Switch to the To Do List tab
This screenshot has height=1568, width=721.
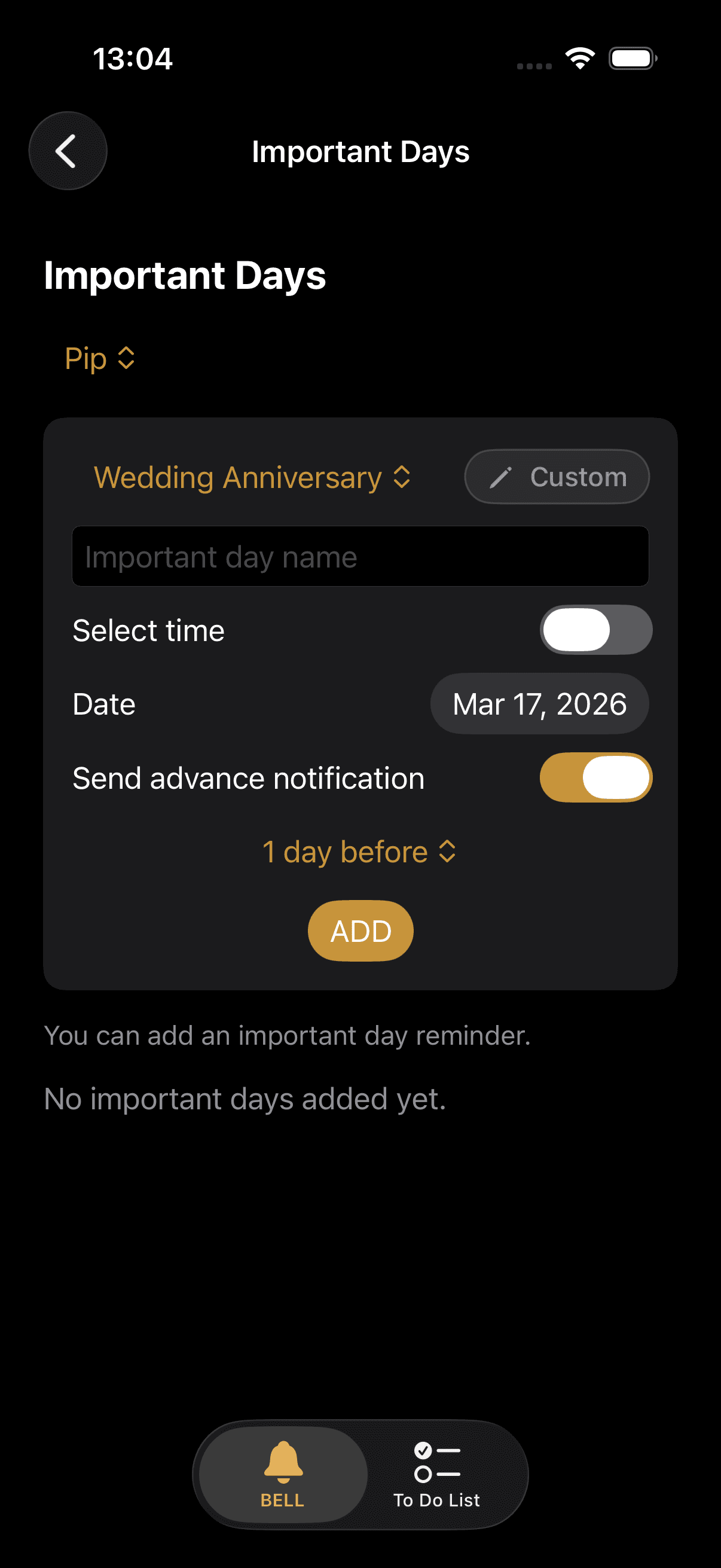pos(436,1474)
